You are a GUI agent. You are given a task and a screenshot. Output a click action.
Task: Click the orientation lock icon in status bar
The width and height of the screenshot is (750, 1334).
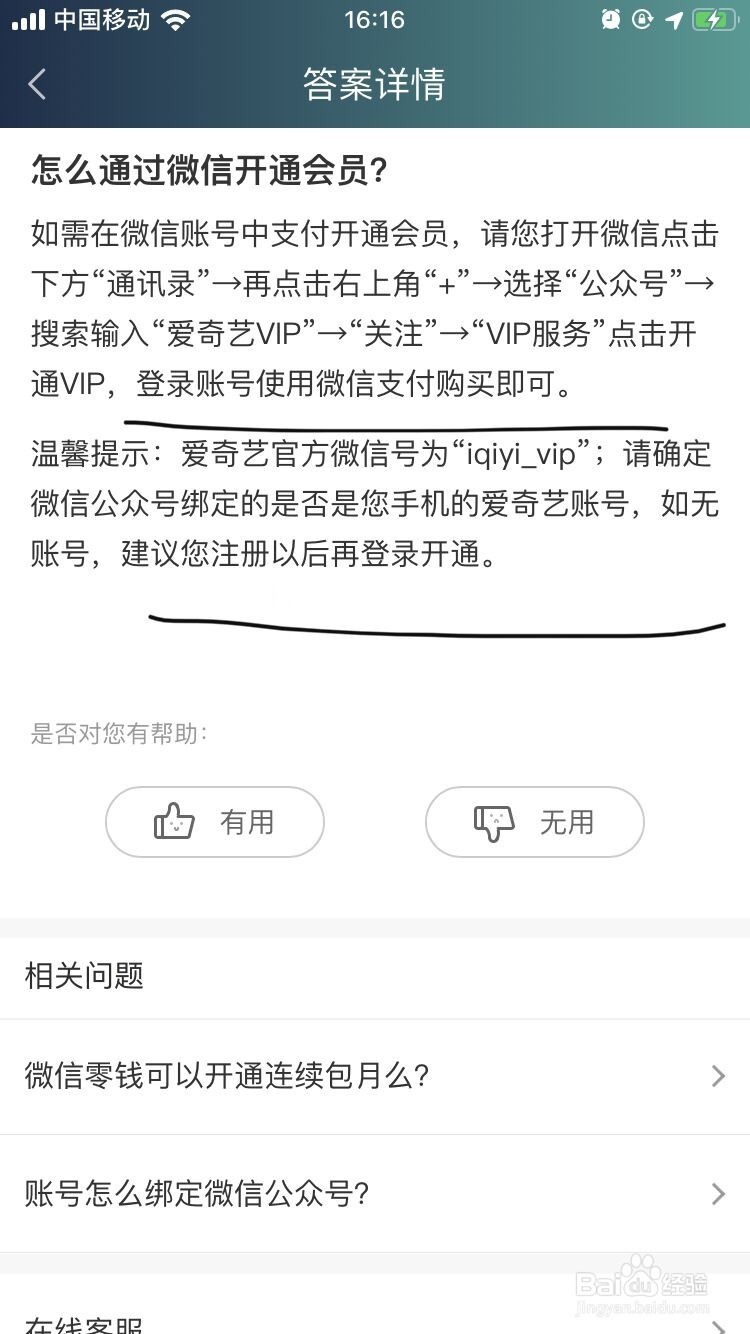point(642,19)
